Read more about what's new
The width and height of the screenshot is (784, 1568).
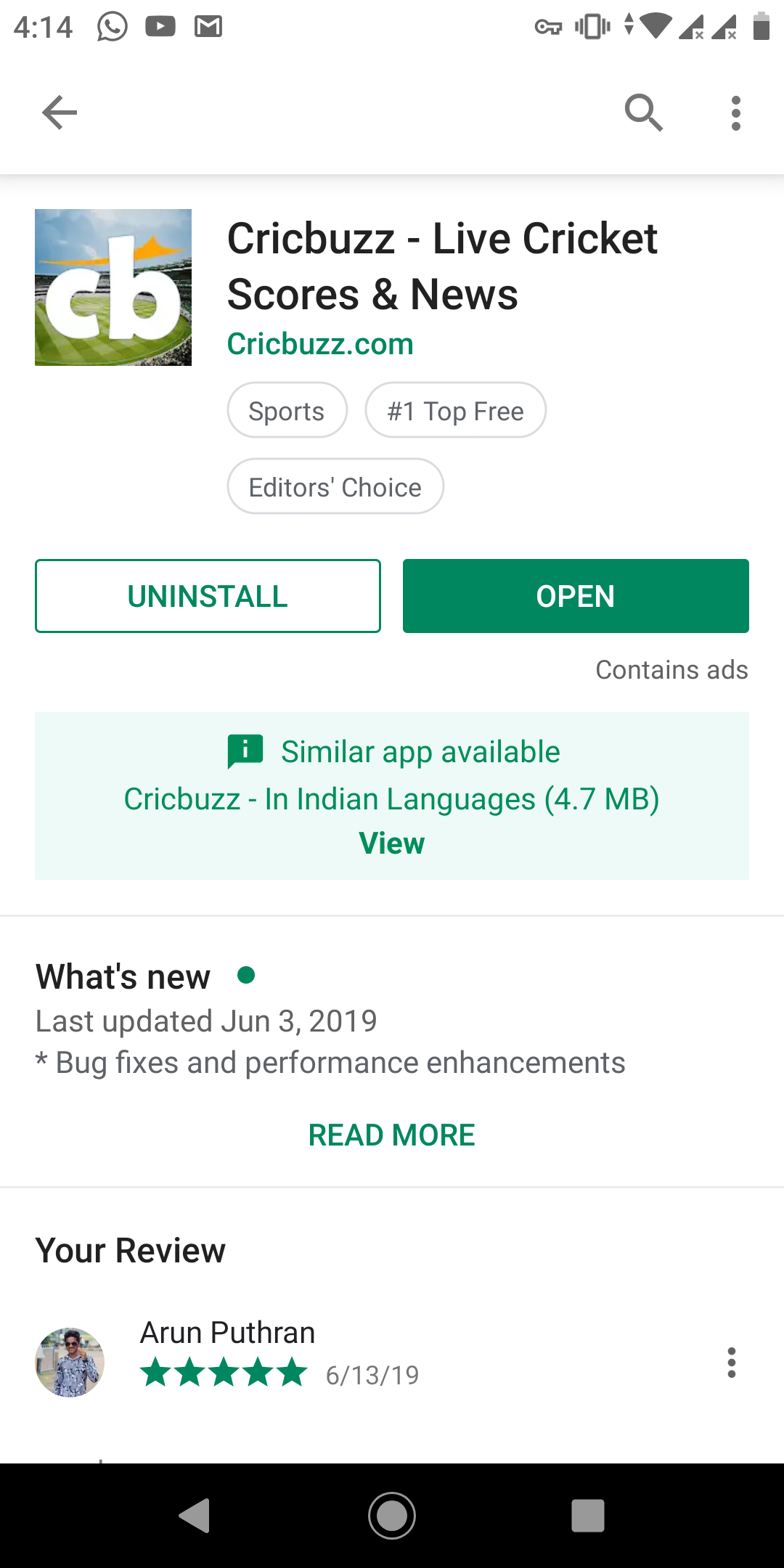[x=391, y=1135]
